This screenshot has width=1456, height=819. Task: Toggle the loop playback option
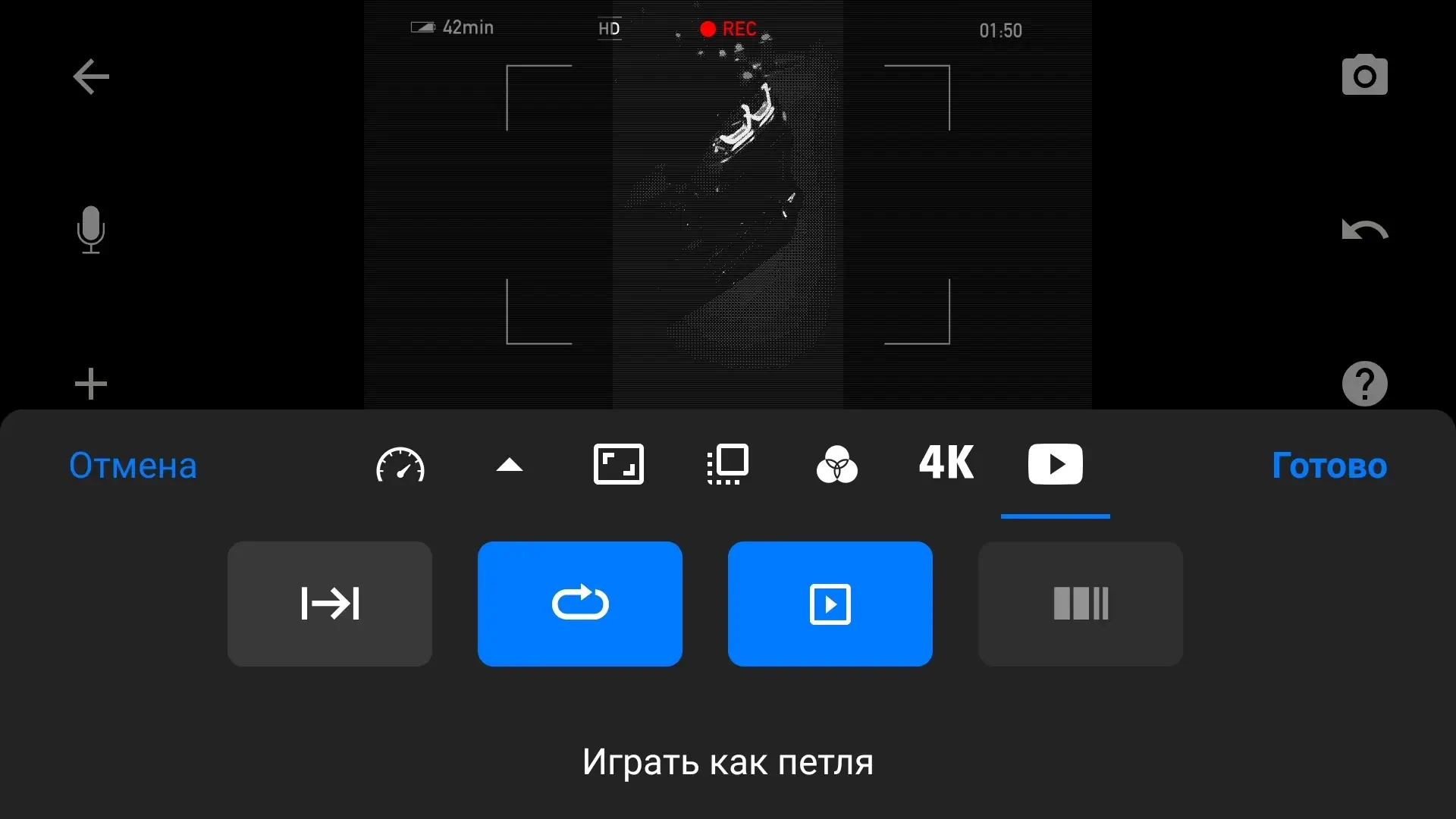click(580, 604)
